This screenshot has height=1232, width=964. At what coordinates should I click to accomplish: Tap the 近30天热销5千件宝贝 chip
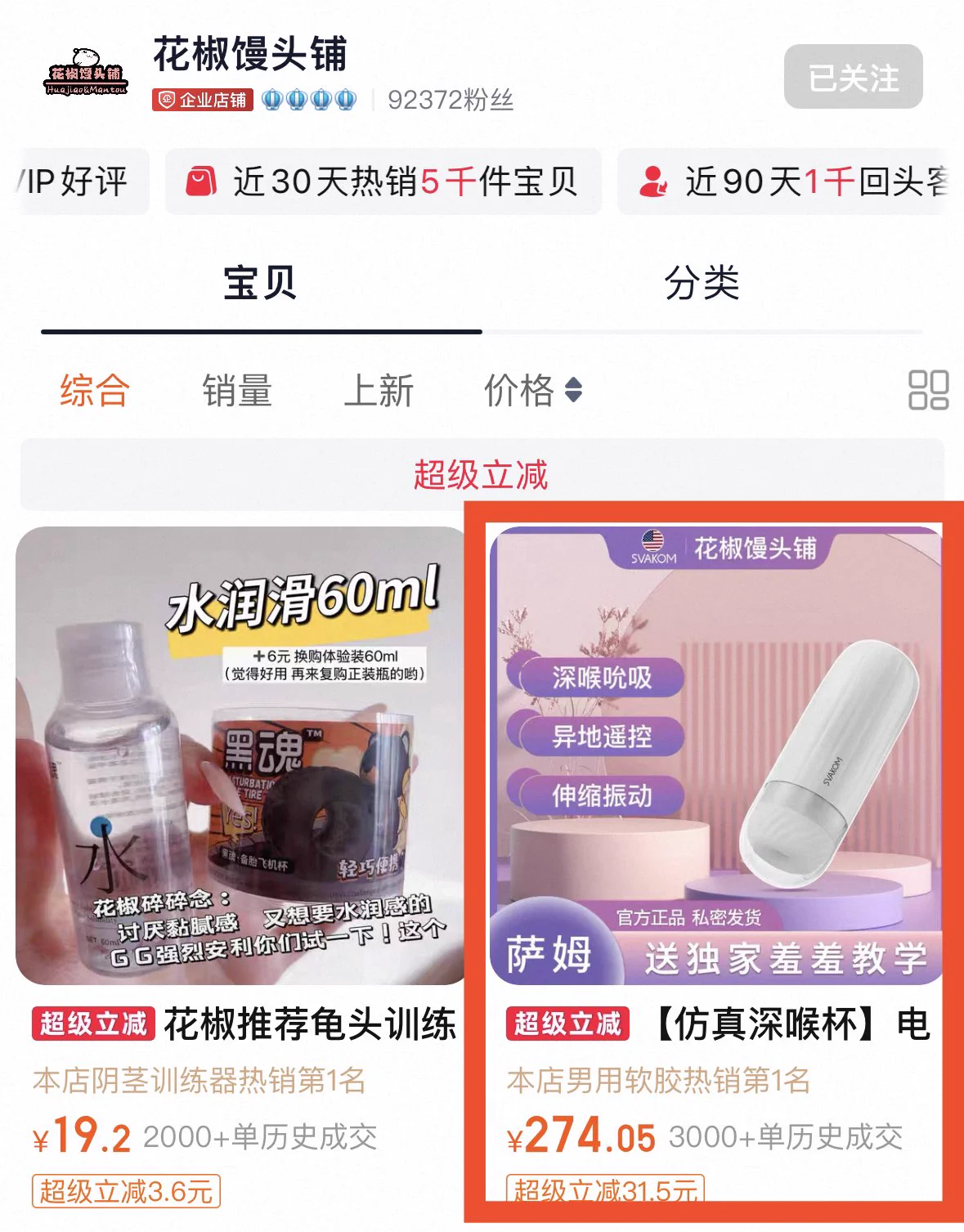click(383, 181)
